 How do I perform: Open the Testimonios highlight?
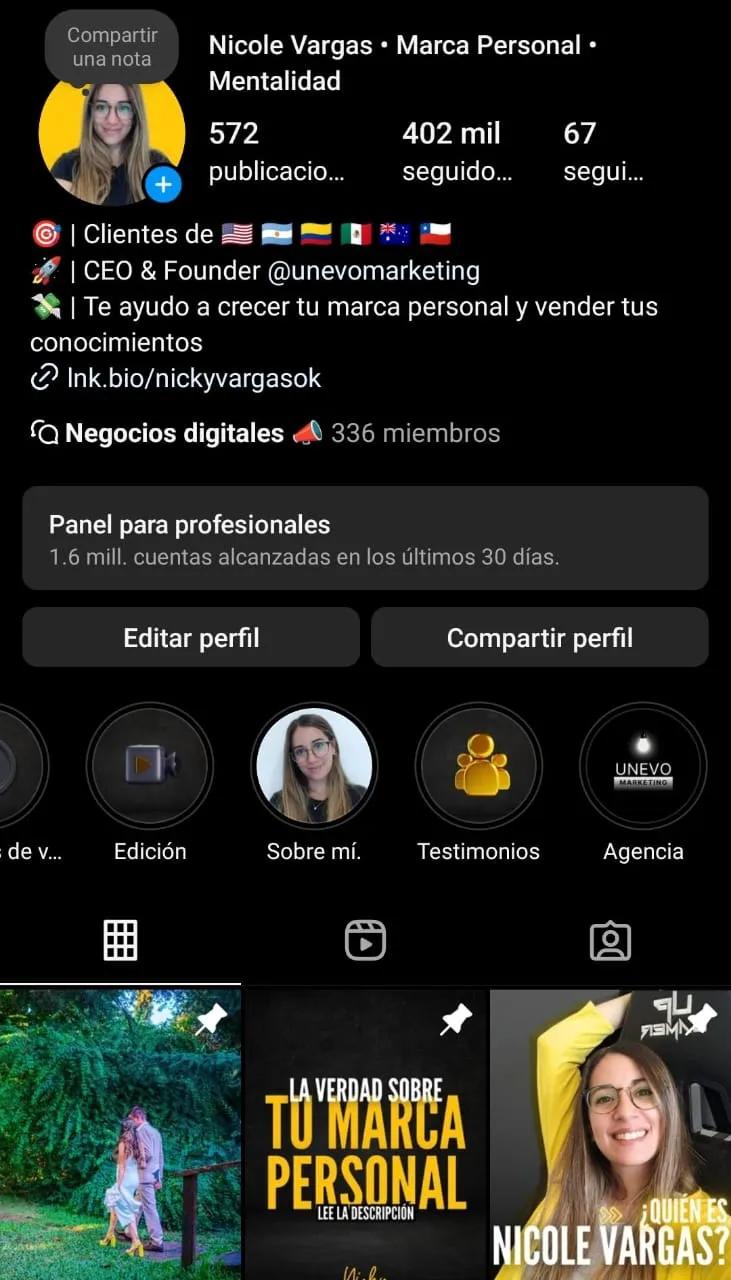click(x=478, y=766)
